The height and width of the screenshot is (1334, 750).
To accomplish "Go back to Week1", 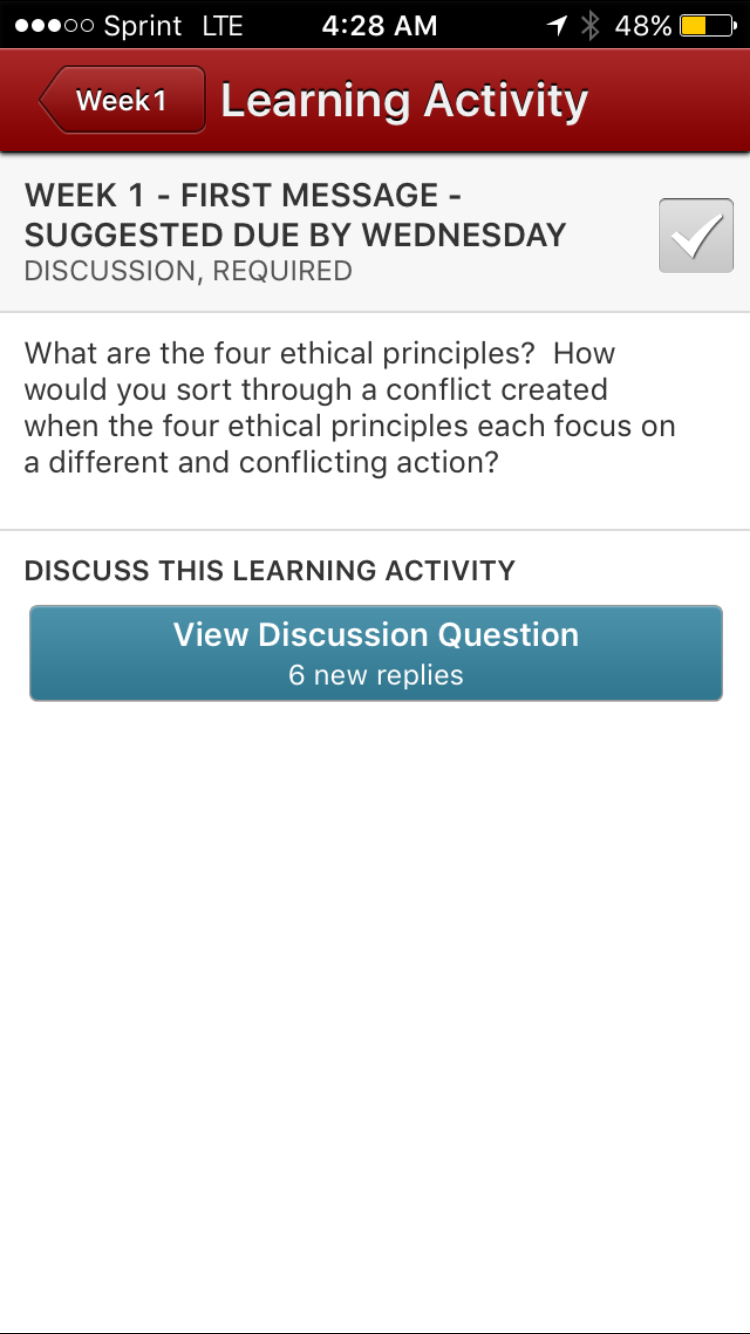I will 122,100.
